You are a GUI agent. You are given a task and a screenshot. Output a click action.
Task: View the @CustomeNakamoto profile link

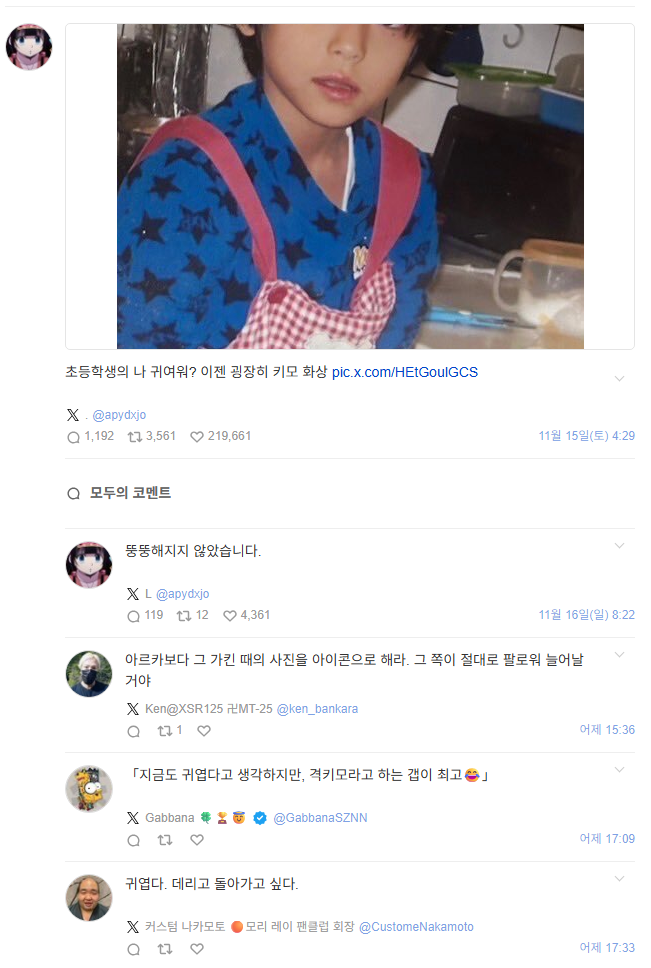coord(416,927)
